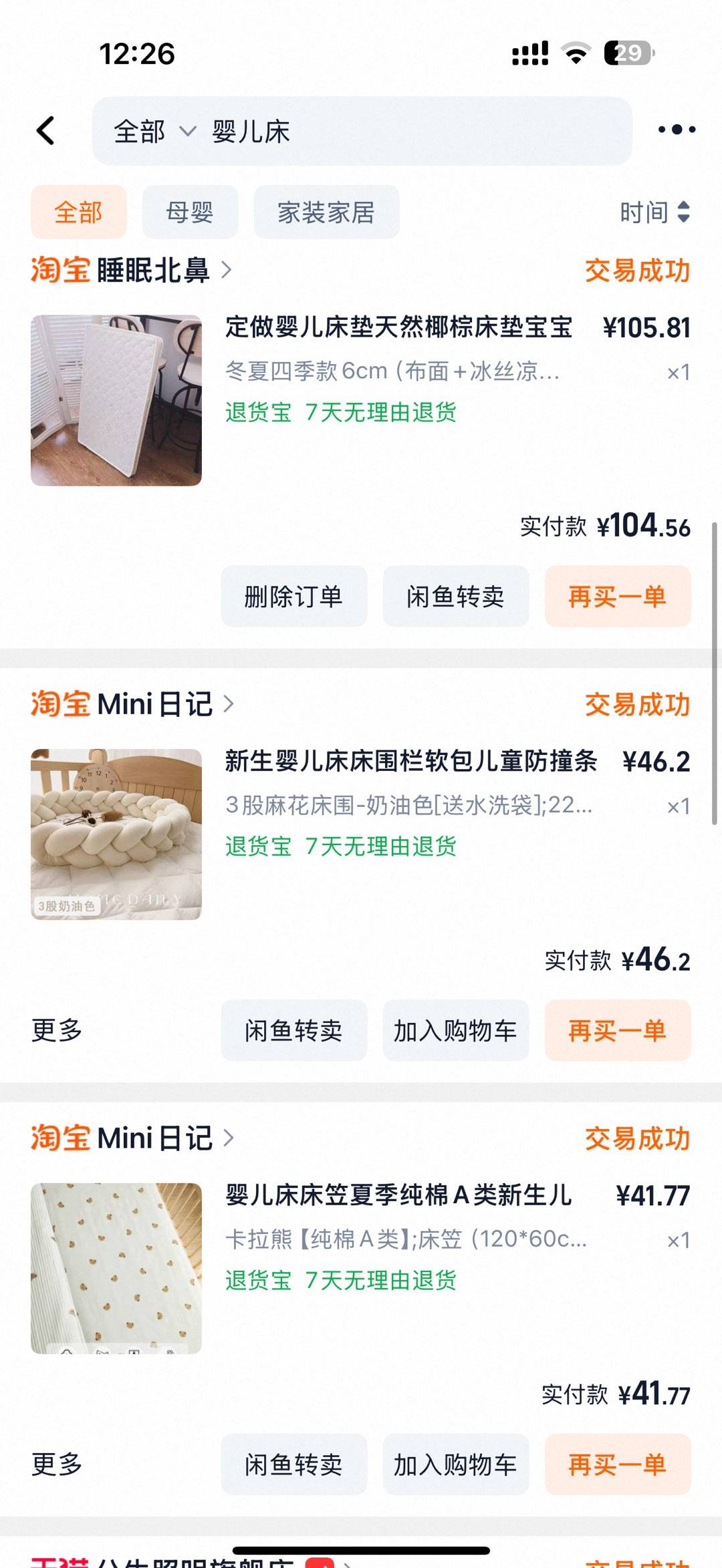Add the 卡拉熊 床笠 to cart
Image resolution: width=722 pixels, height=1568 pixels.
click(x=455, y=1464)
